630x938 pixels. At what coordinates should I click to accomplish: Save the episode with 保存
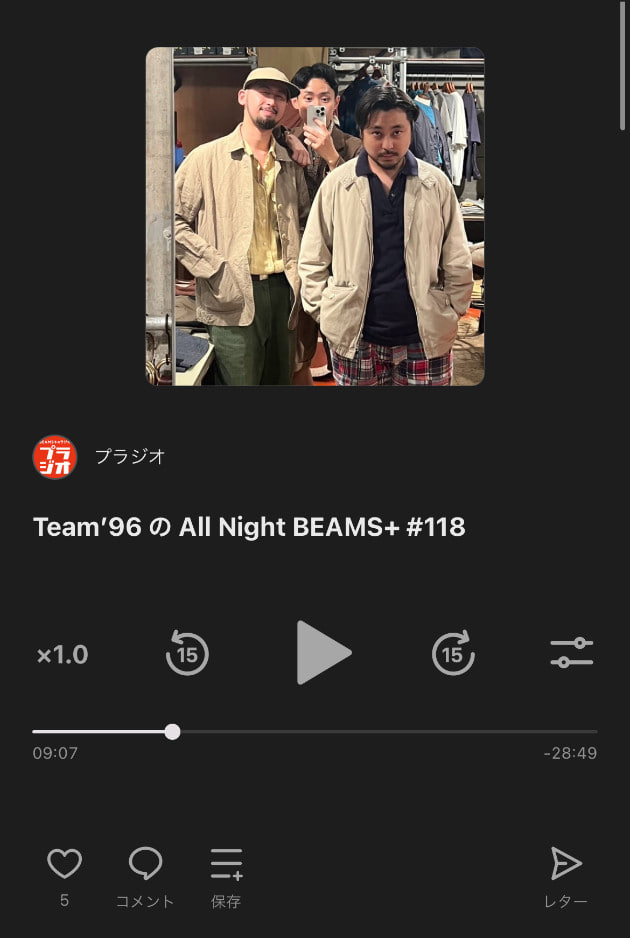click(226, 864)
